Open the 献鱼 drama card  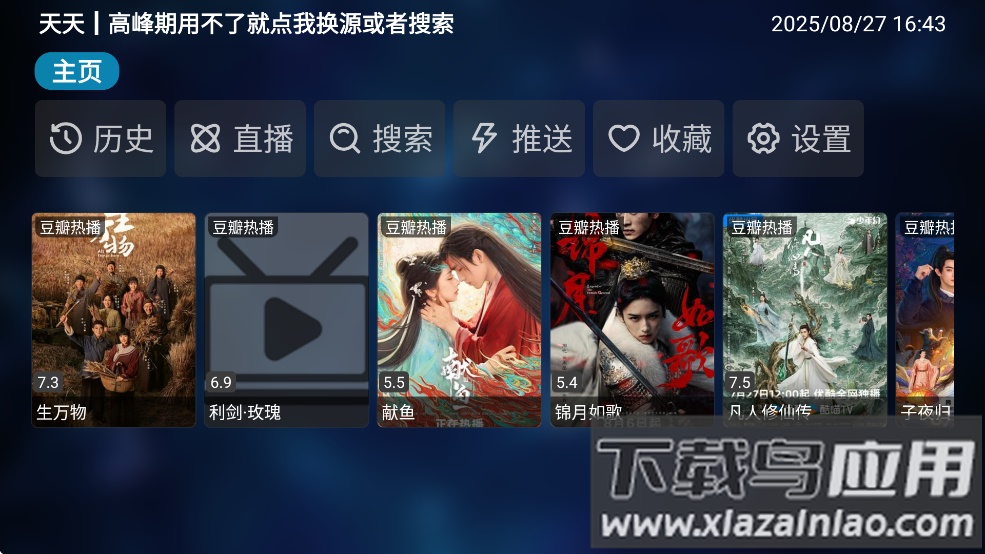[459, 320]
